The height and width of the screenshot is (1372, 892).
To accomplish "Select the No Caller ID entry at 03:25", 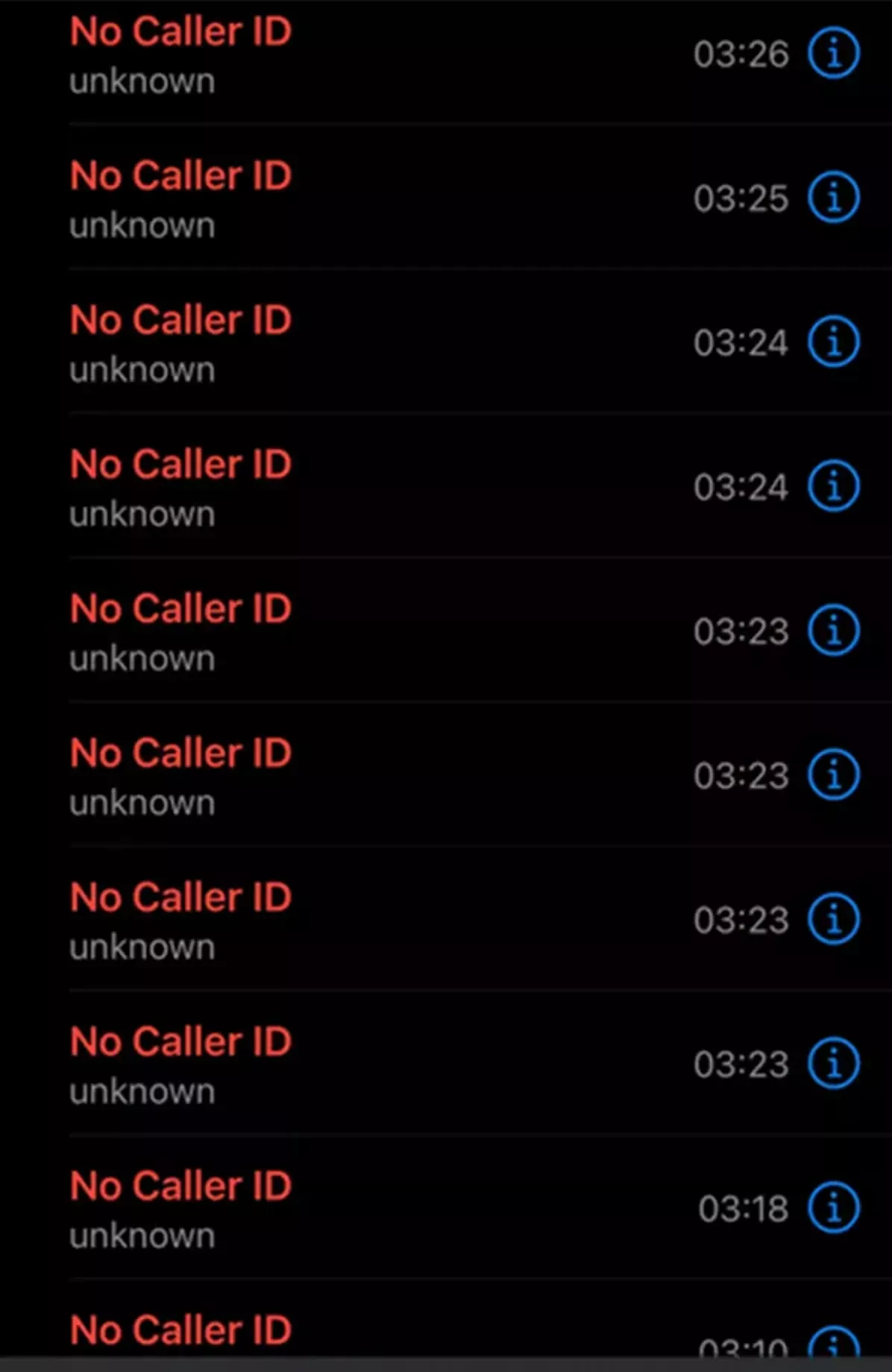I will coord(180,198).
